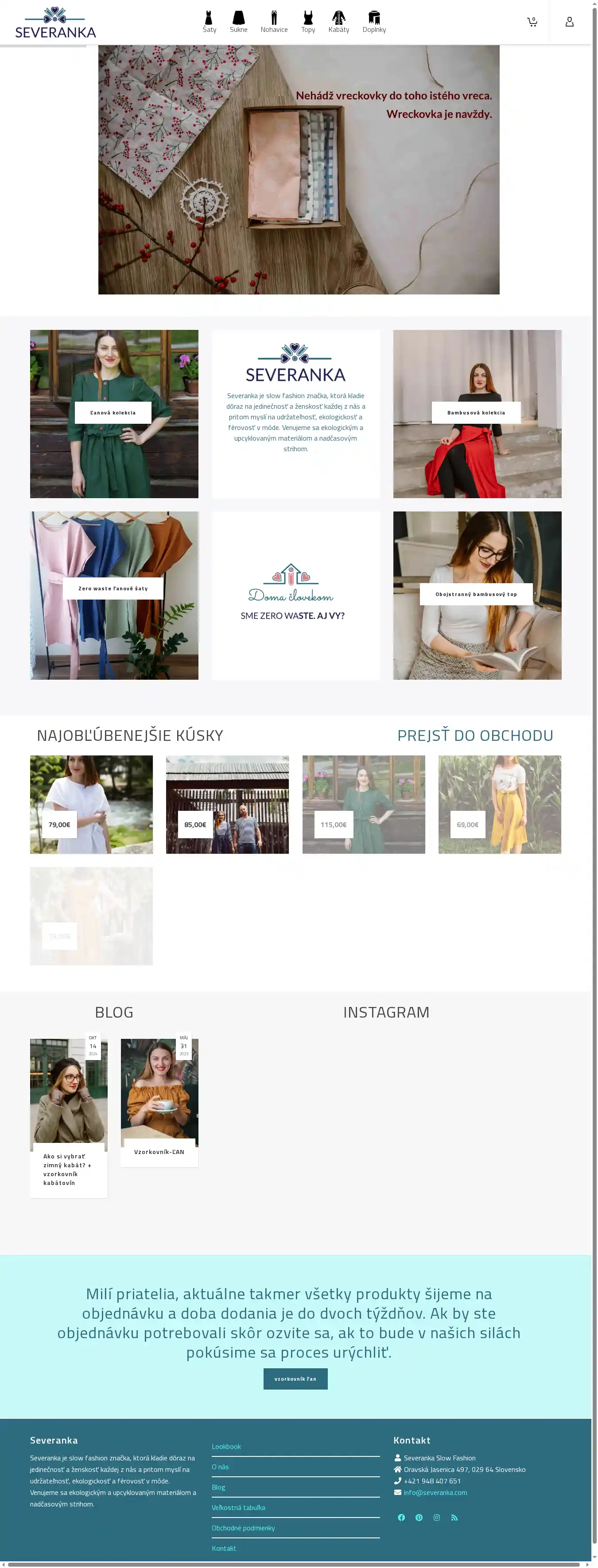Tap the vzorkovník ľan button

click(295, 1378)
